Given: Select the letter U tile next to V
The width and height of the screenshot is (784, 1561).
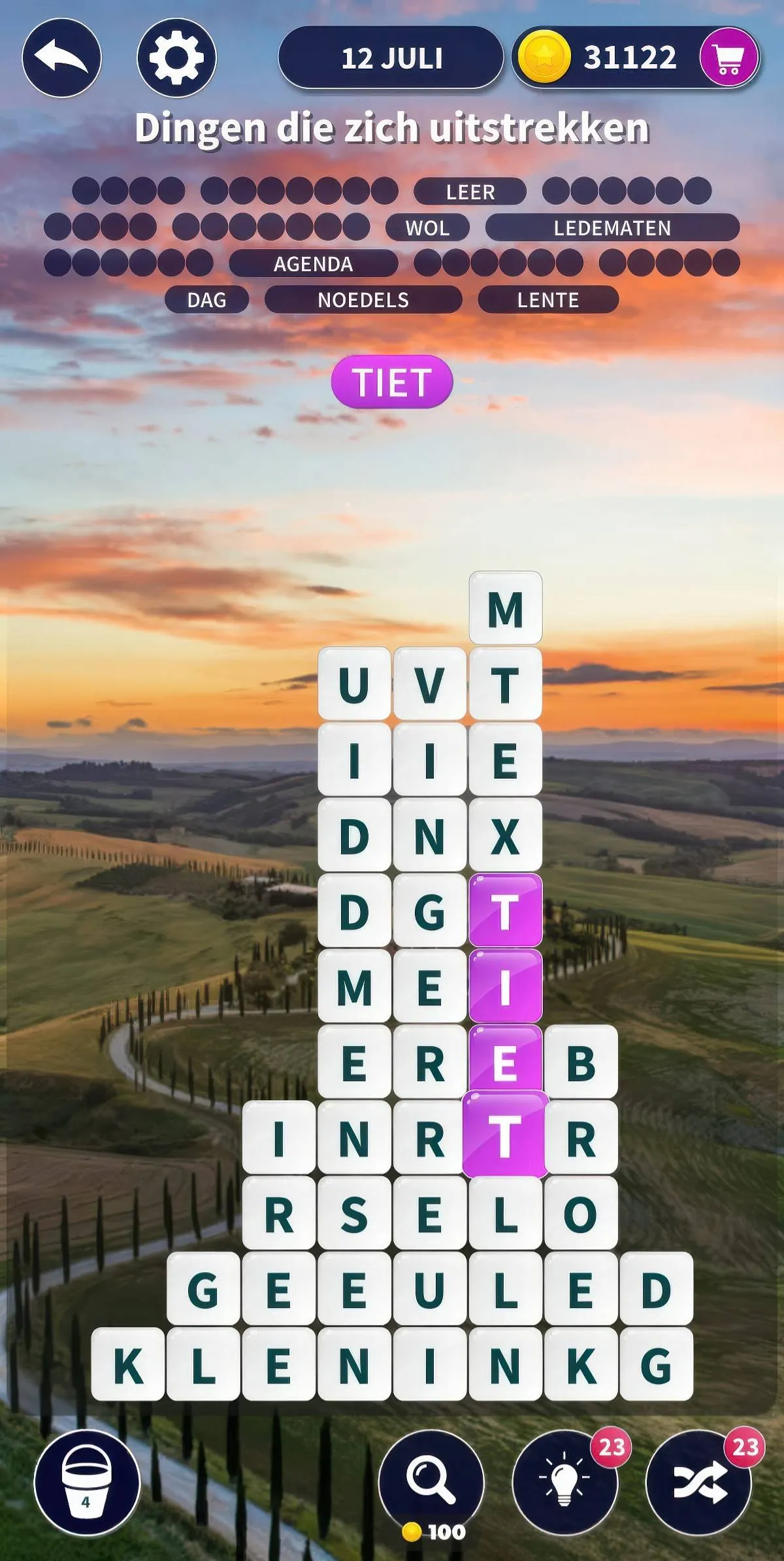Looking at the screenshot, I should click(x=354, y=685).
